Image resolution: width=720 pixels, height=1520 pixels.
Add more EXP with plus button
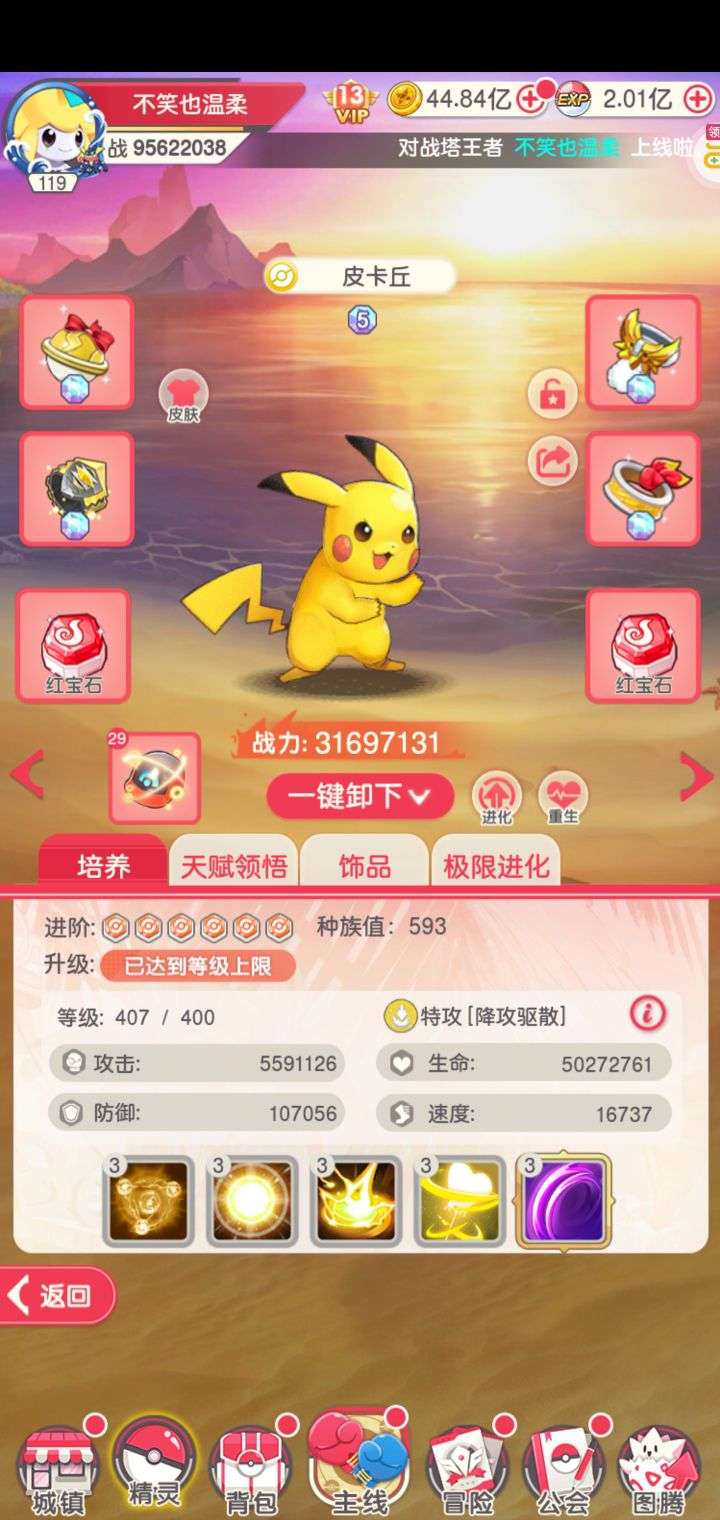click(x=697, y=99)
